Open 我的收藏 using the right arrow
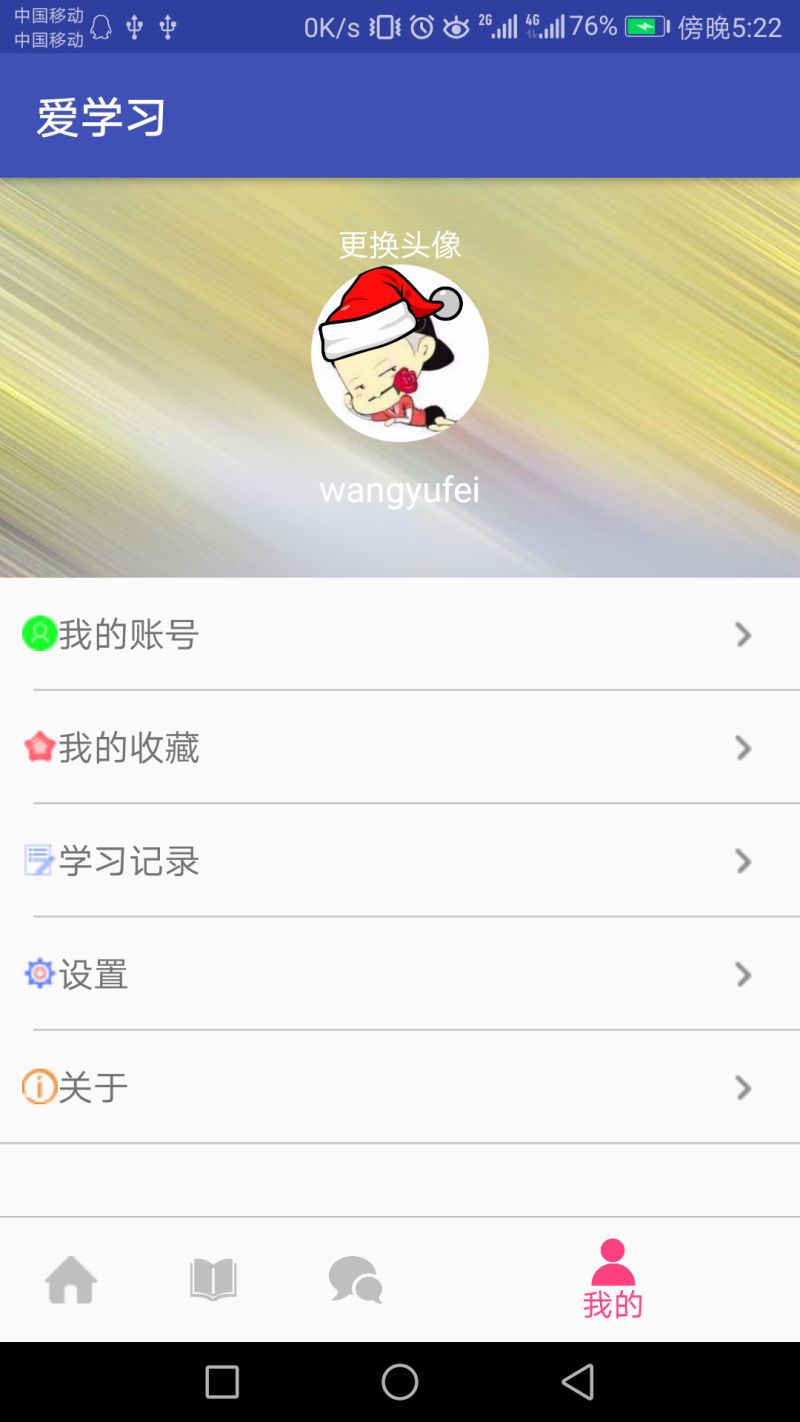This screenshot has width=800, height=1422. (743, 747)
